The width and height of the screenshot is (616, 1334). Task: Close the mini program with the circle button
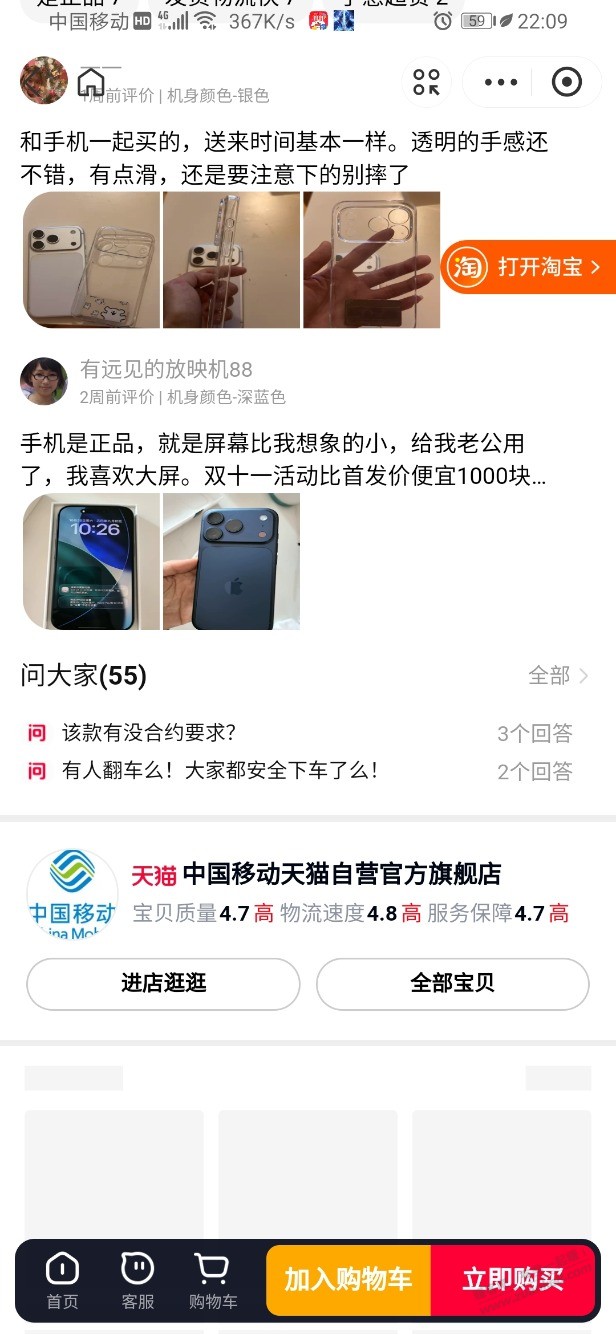(566, 82)
